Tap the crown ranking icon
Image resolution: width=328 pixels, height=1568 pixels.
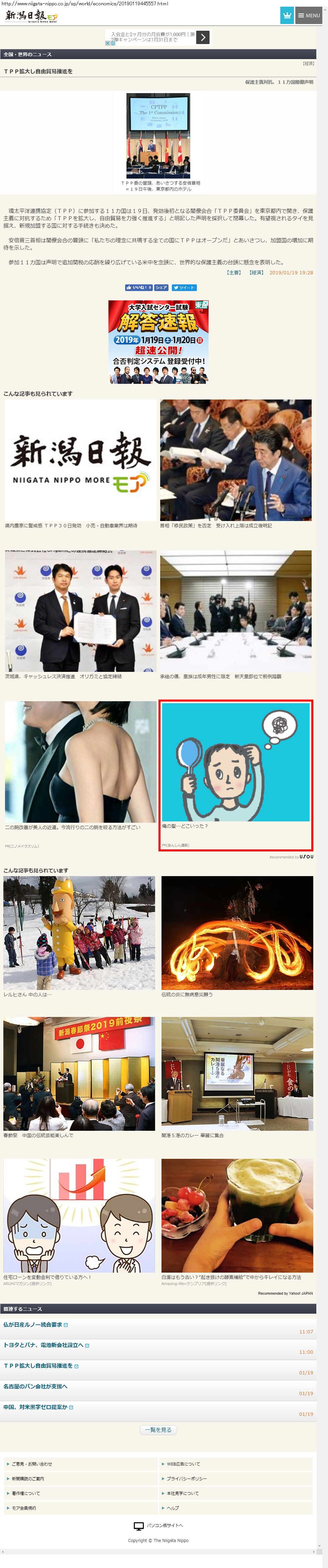tap(287, 15)
